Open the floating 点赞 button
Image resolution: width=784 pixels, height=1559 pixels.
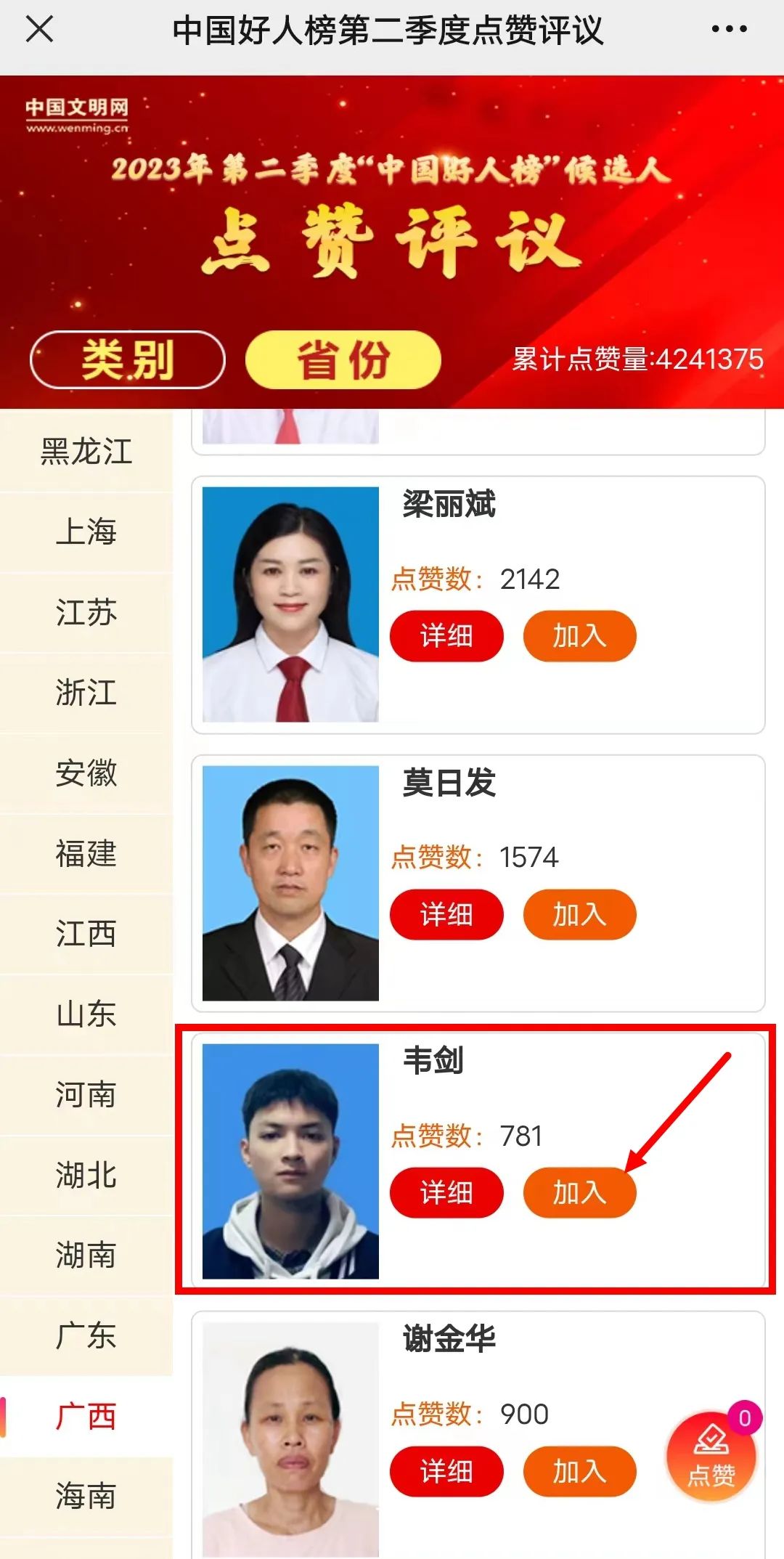pyautogui.click(x=711, y=1455)
